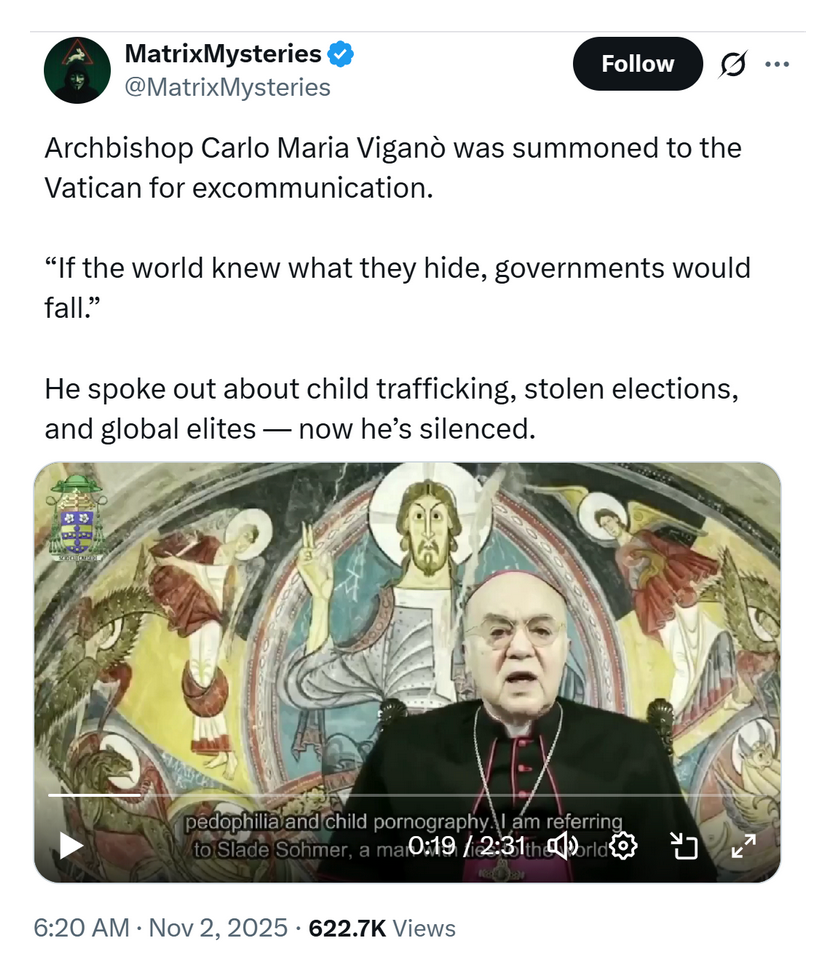Turn on picture-in-picture mode
This screenshot has height=978, width=816.
(683, 847)
